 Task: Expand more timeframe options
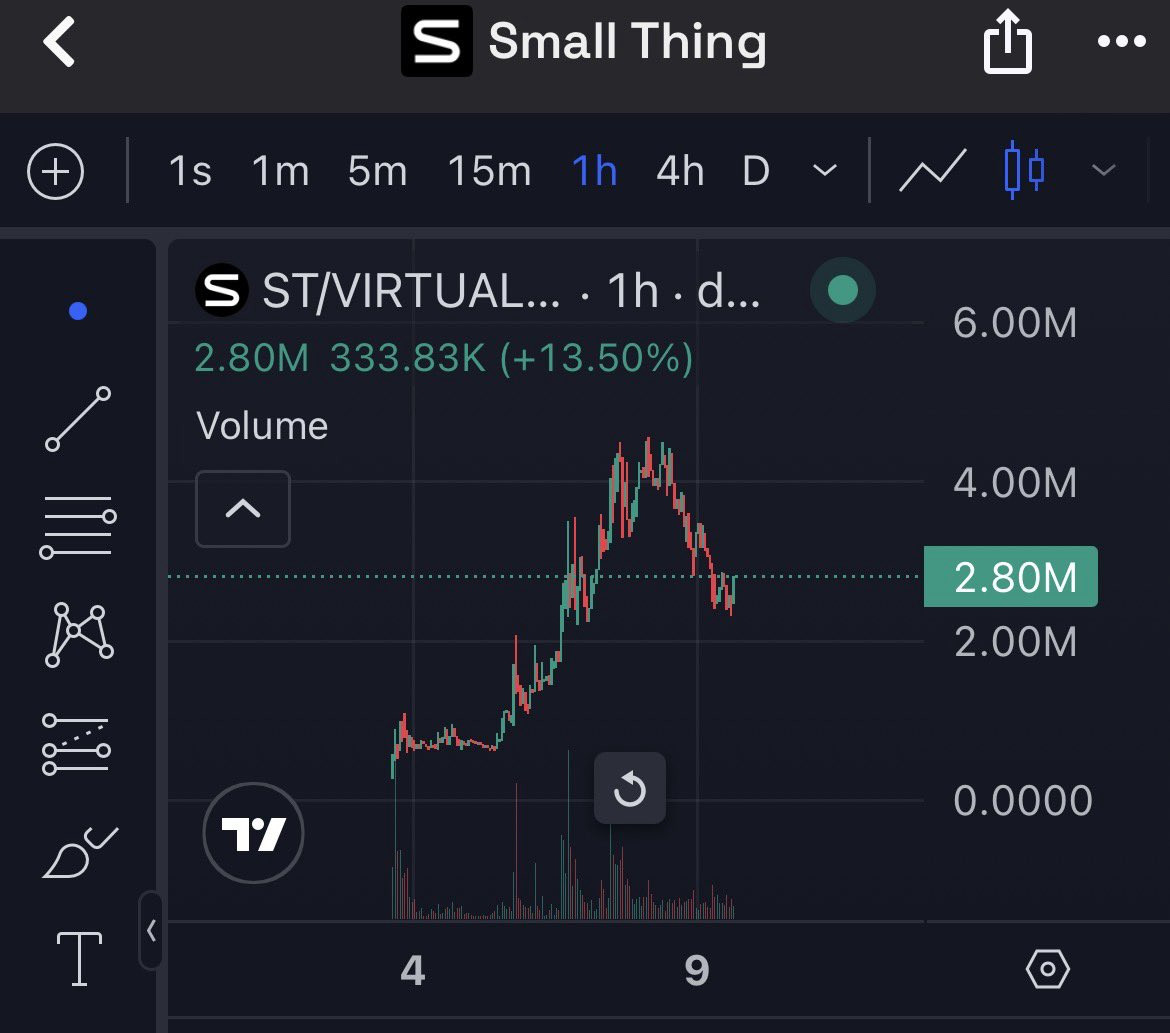coord(825,171)
